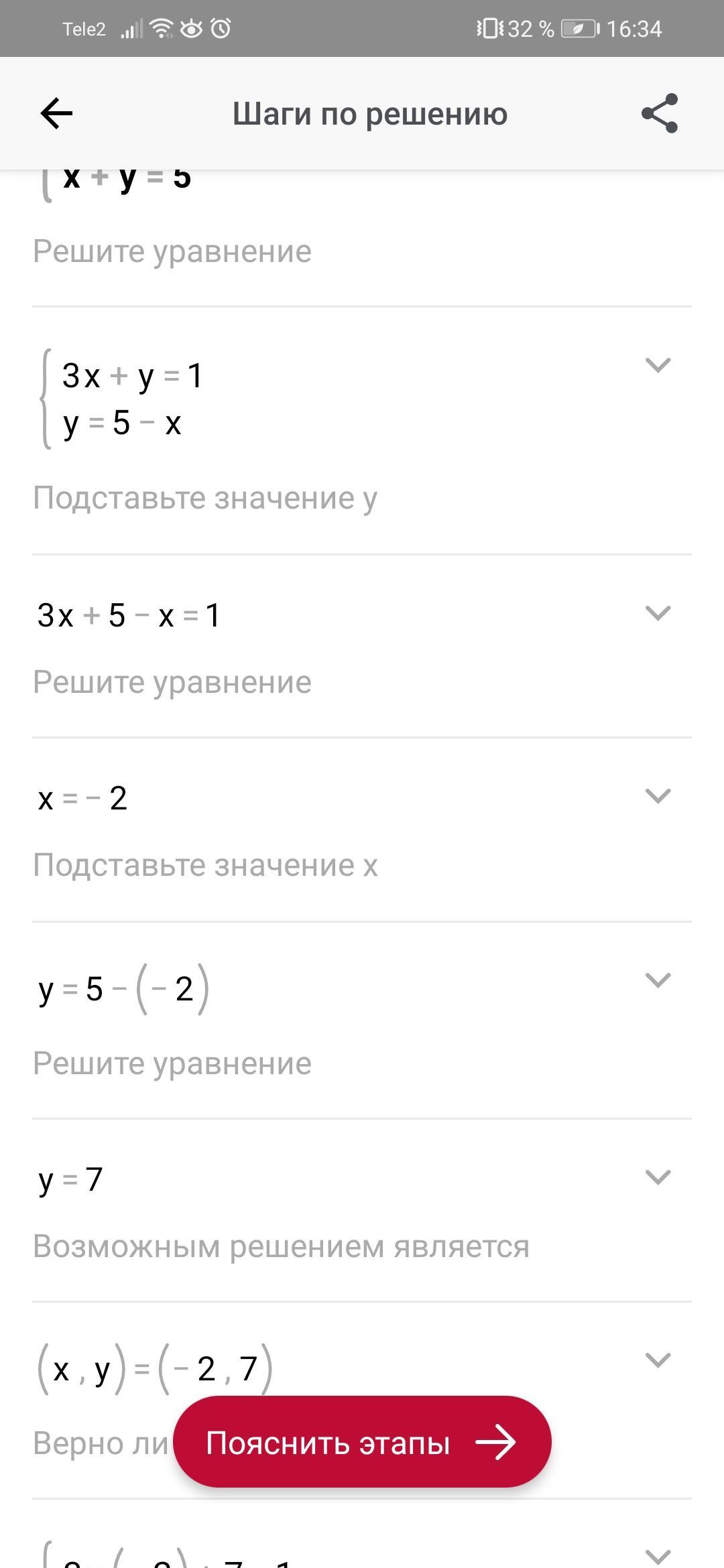Screen dimensions: 724x1568
Task: Expand the step y = 5 − (−2)
Action: [657, 980]
